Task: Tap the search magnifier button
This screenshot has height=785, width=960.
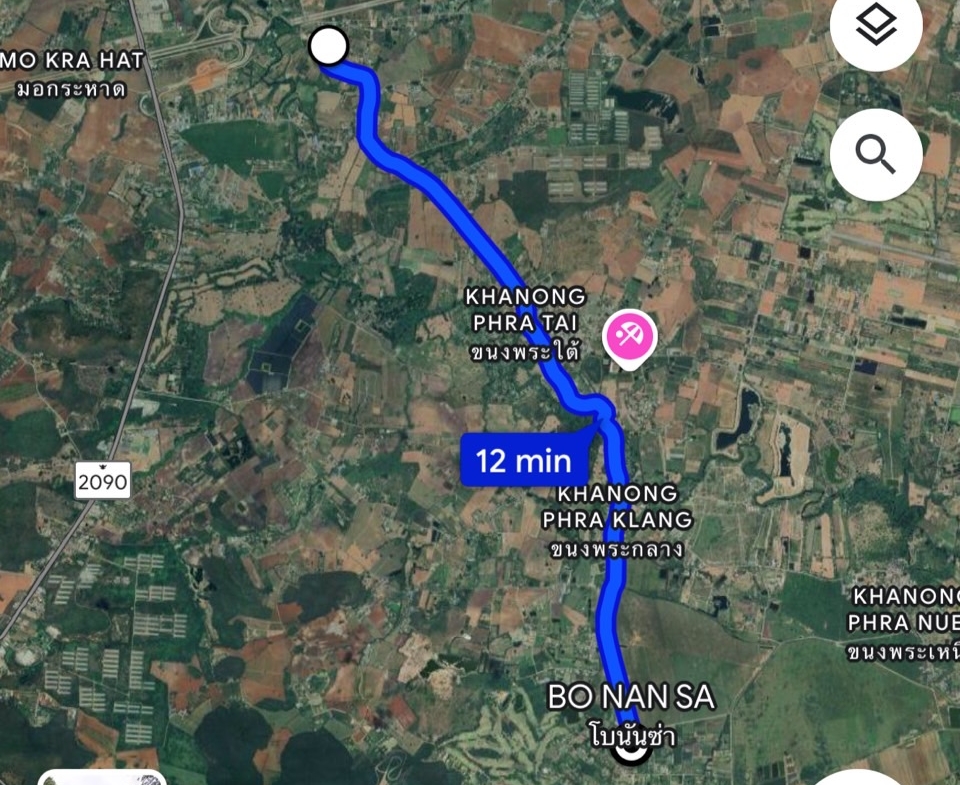Action: coord(876,154)
